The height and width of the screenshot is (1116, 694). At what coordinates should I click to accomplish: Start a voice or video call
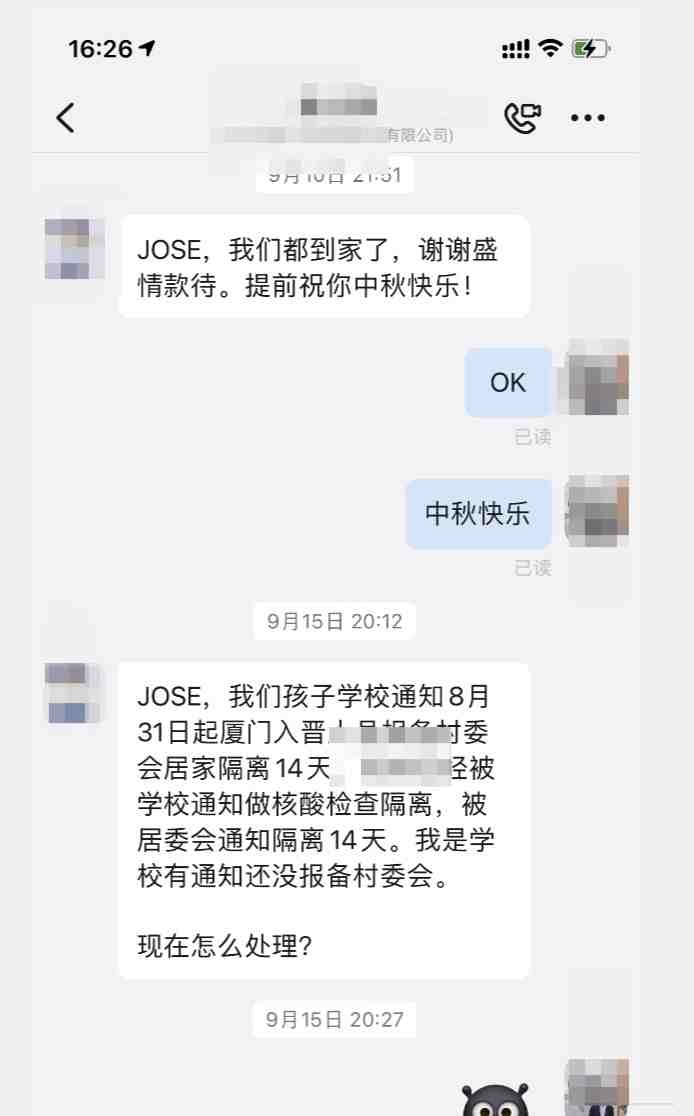[521, 118]
